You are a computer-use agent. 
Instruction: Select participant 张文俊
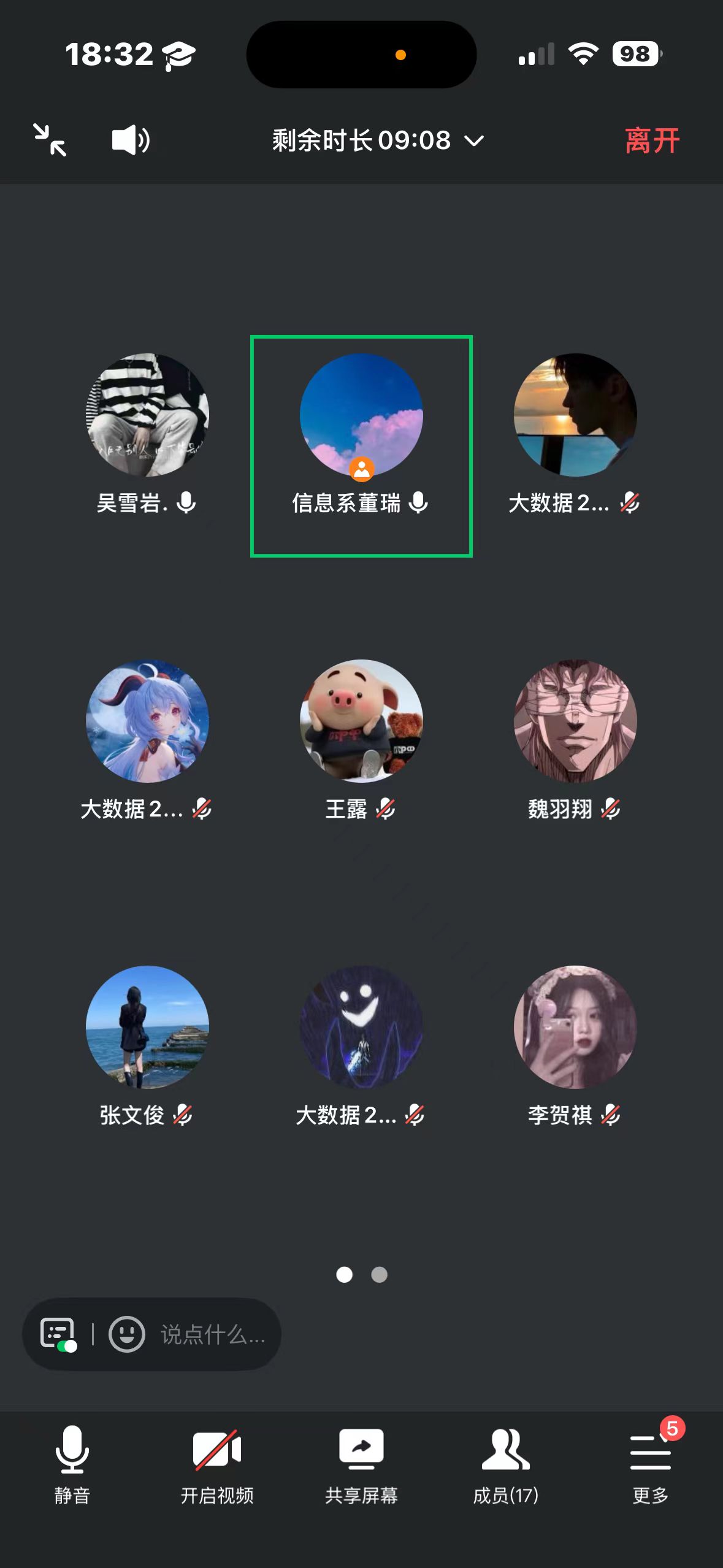[147, 1027]
